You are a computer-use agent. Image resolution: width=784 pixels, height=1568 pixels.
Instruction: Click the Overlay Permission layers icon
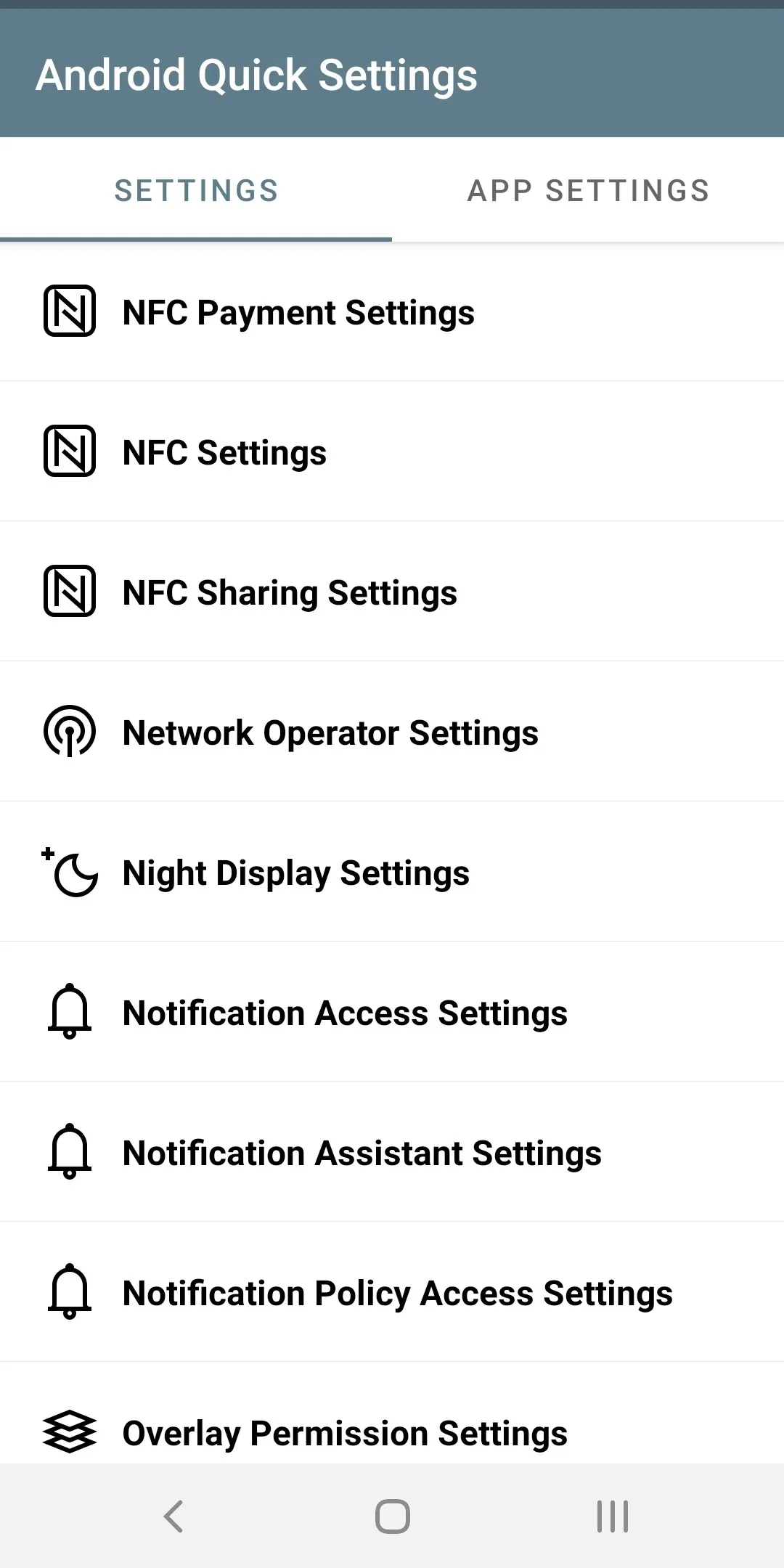pos(69,1432)
